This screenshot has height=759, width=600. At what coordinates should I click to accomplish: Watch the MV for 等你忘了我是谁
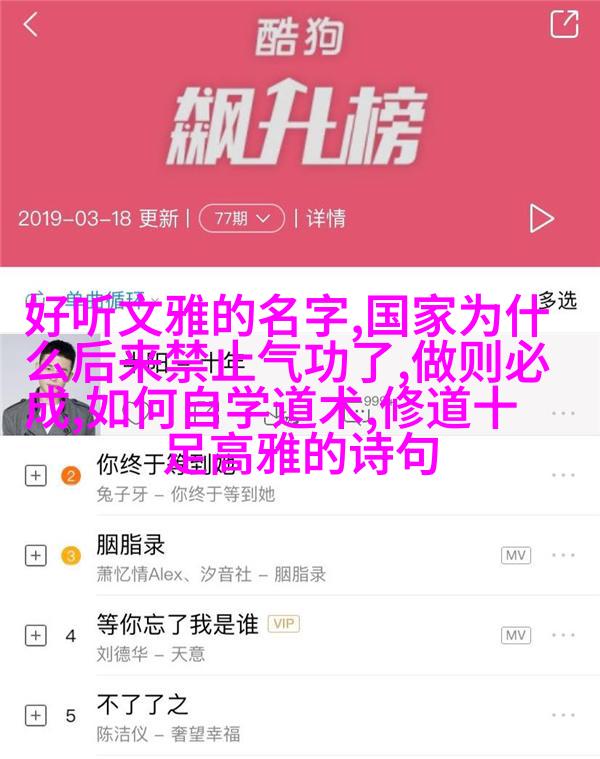coord(515,635)
